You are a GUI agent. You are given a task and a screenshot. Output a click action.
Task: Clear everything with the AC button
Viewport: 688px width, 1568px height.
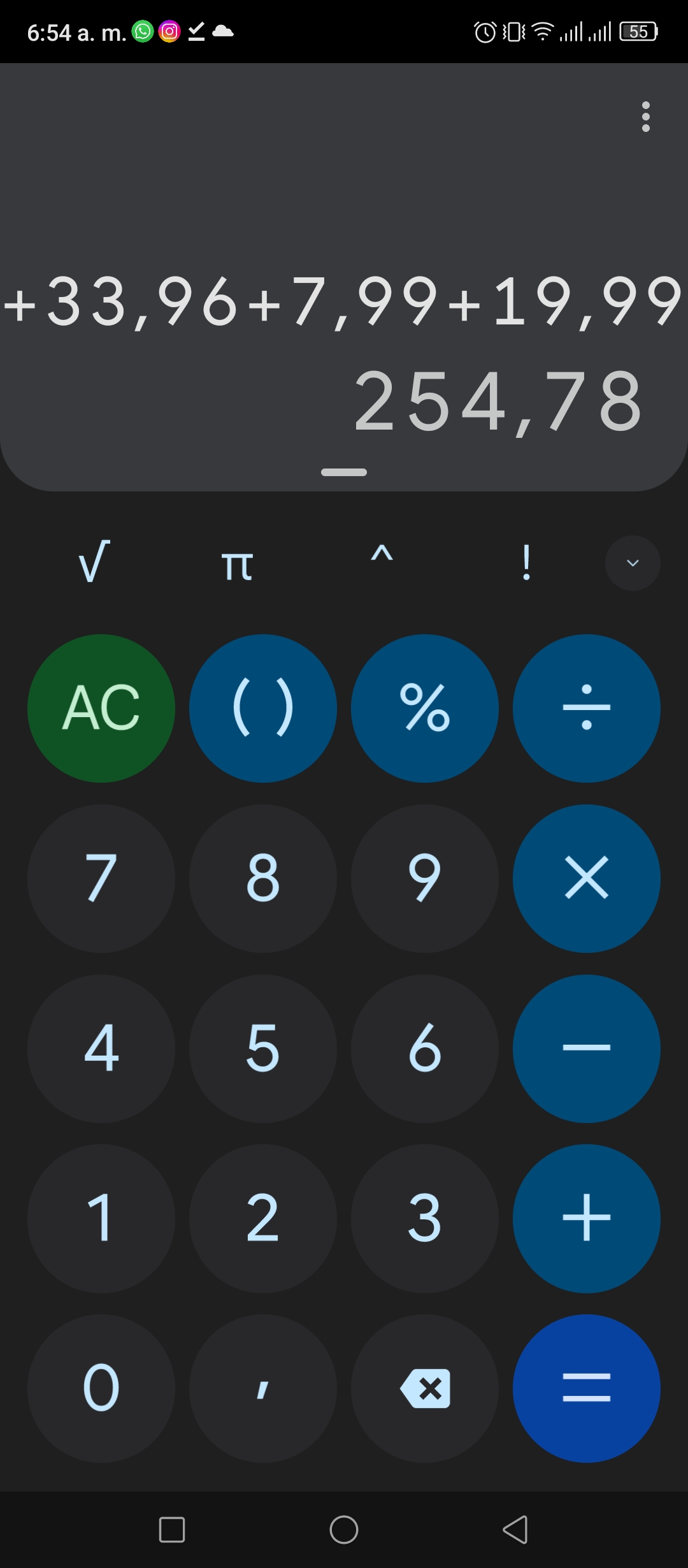pos(101,708)
